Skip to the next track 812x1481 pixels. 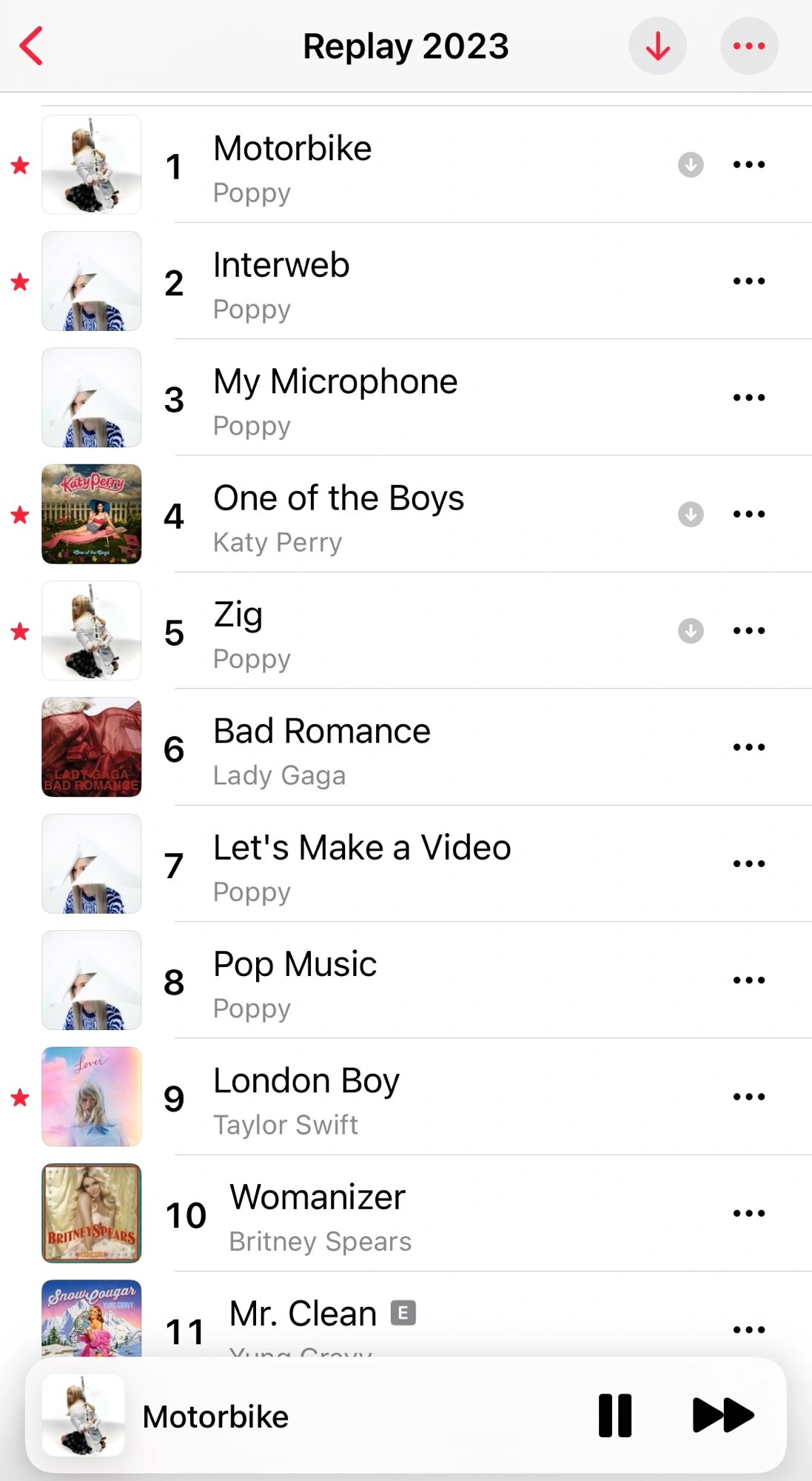722,1415
